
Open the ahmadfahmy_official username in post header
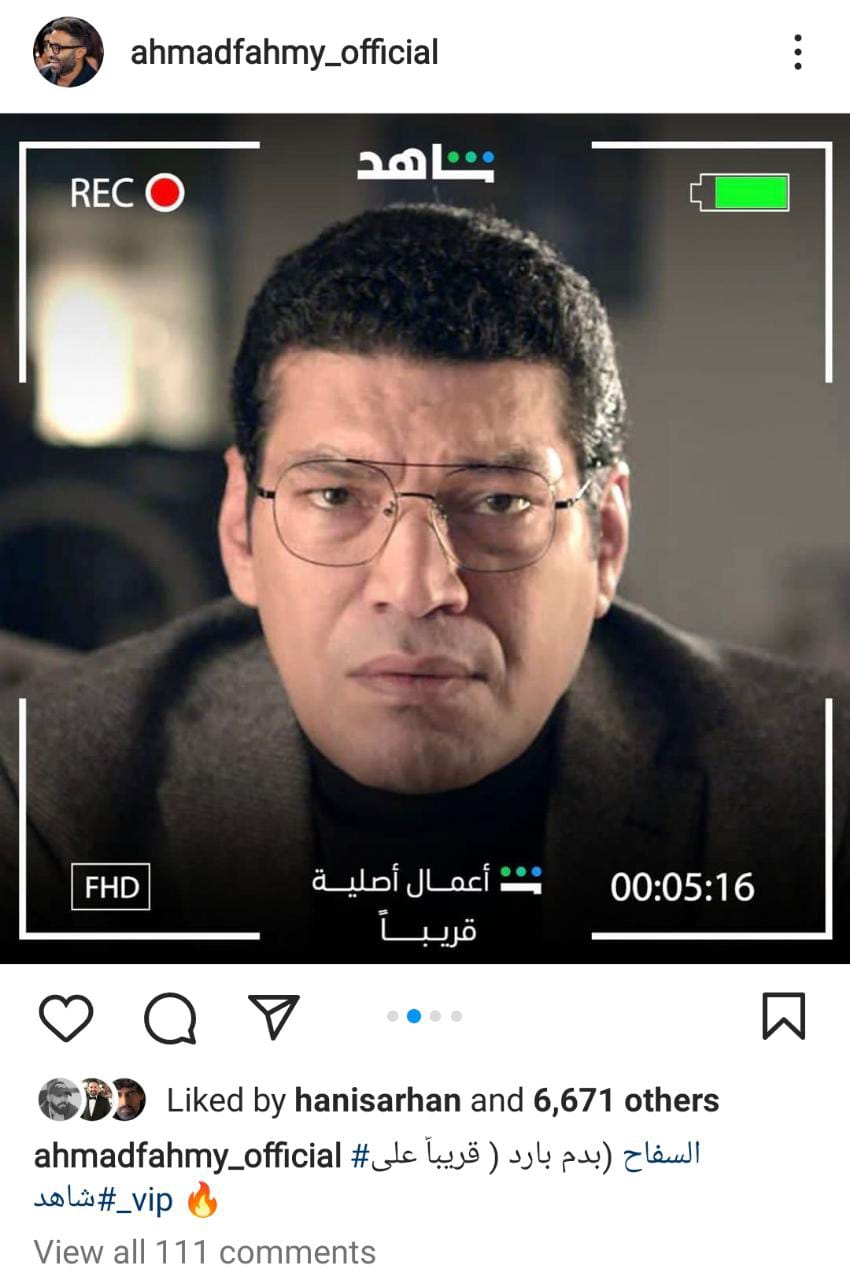pos(284,52)
